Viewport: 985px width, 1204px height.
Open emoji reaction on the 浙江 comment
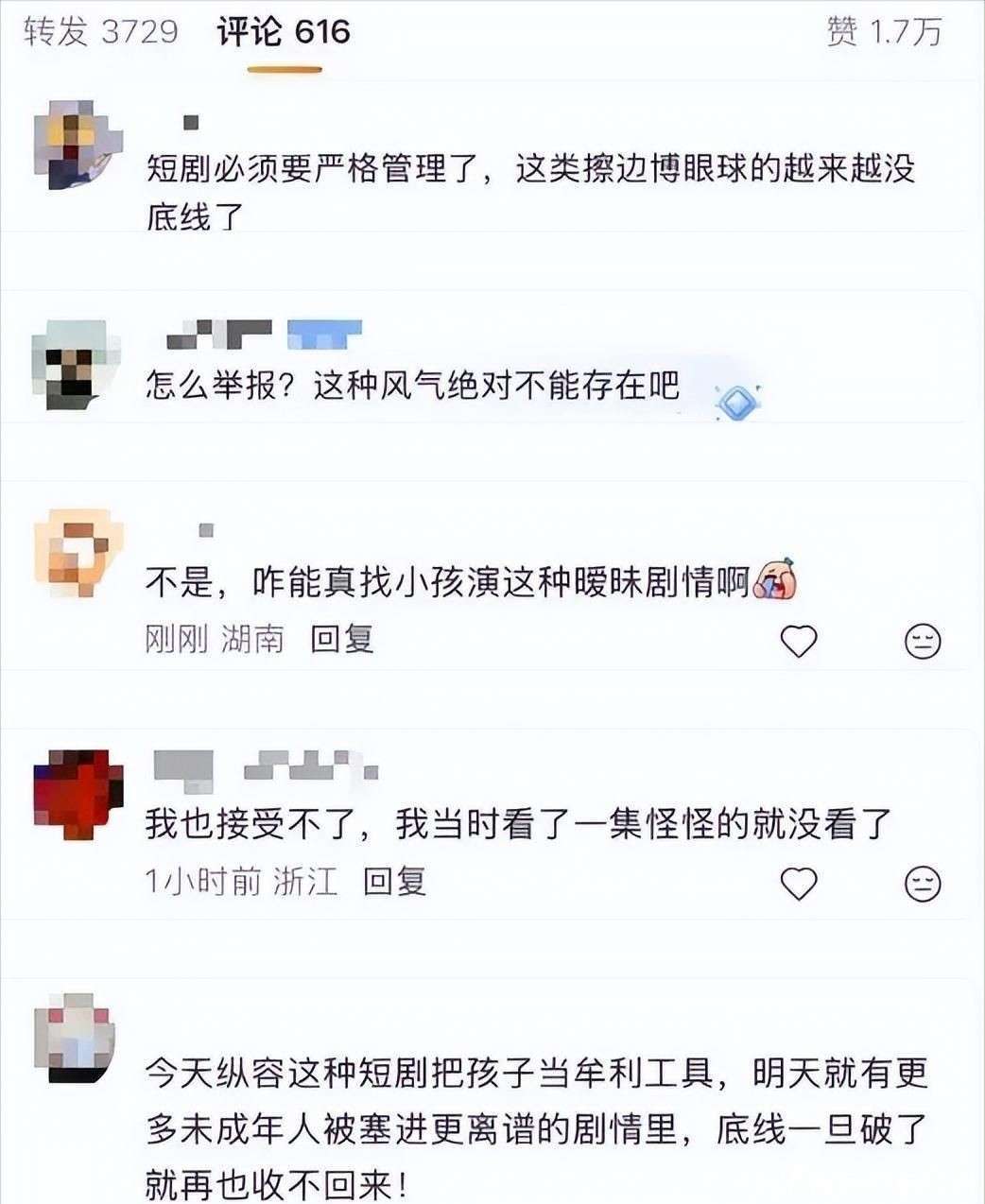click(923, 884)
